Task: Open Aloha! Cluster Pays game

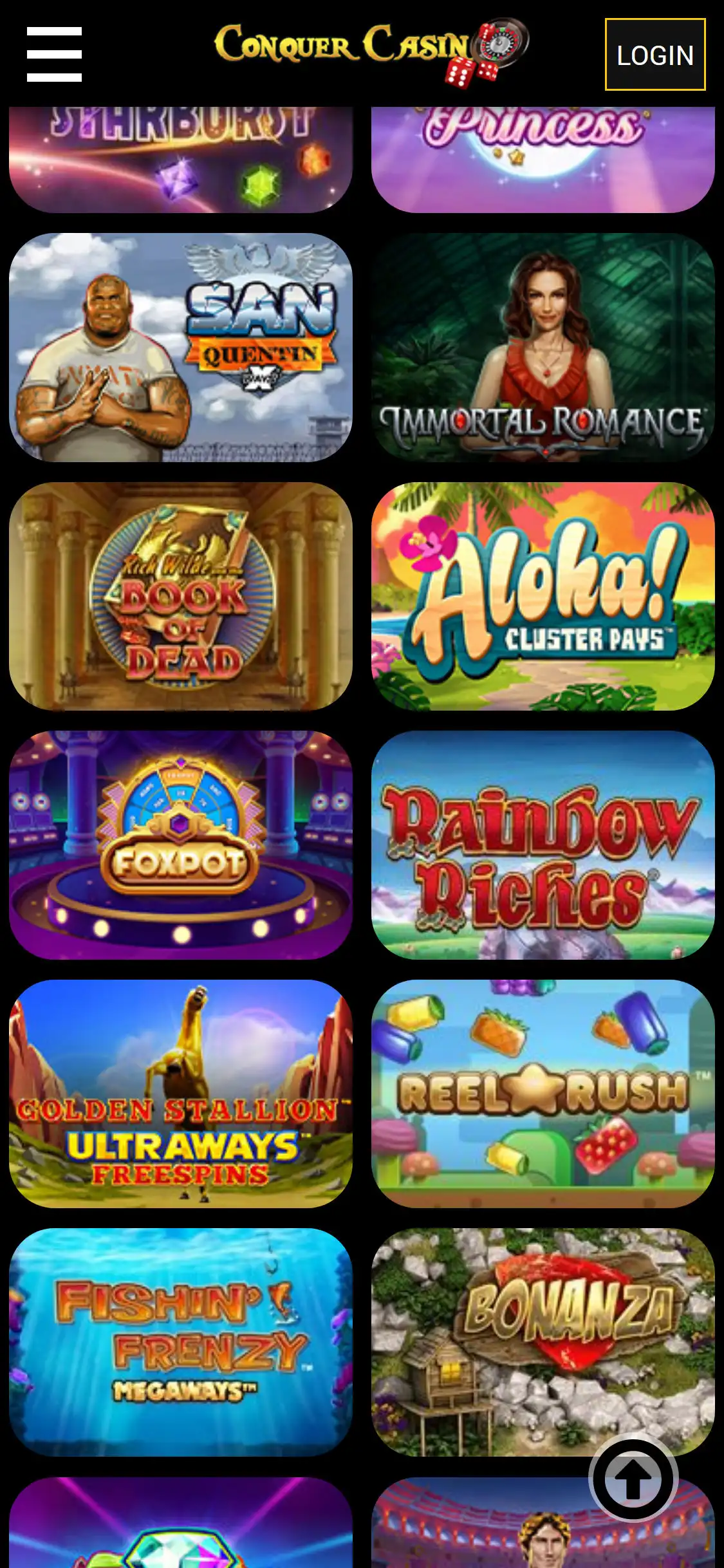Action: (x=543, y=596)
